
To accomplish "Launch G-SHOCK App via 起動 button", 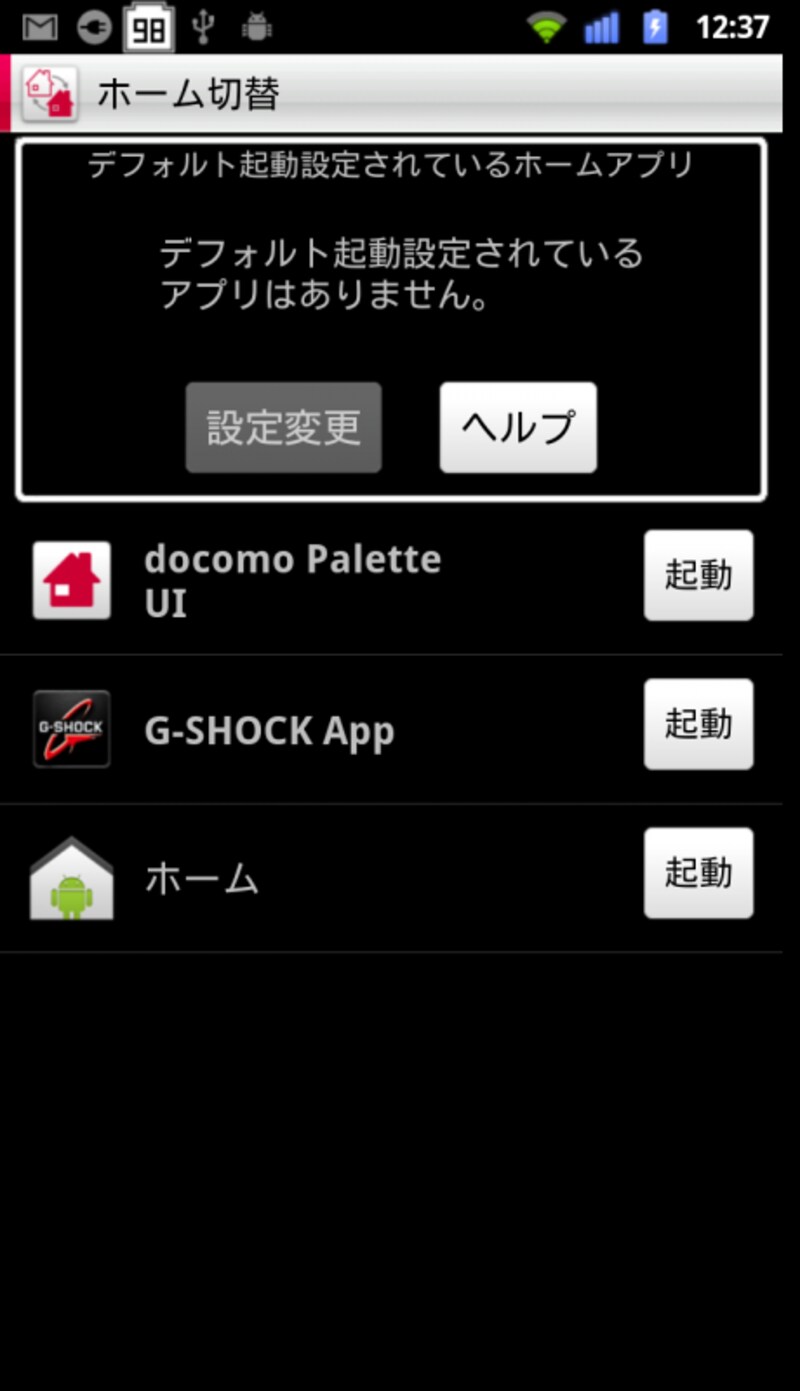I will pos(698,724).
